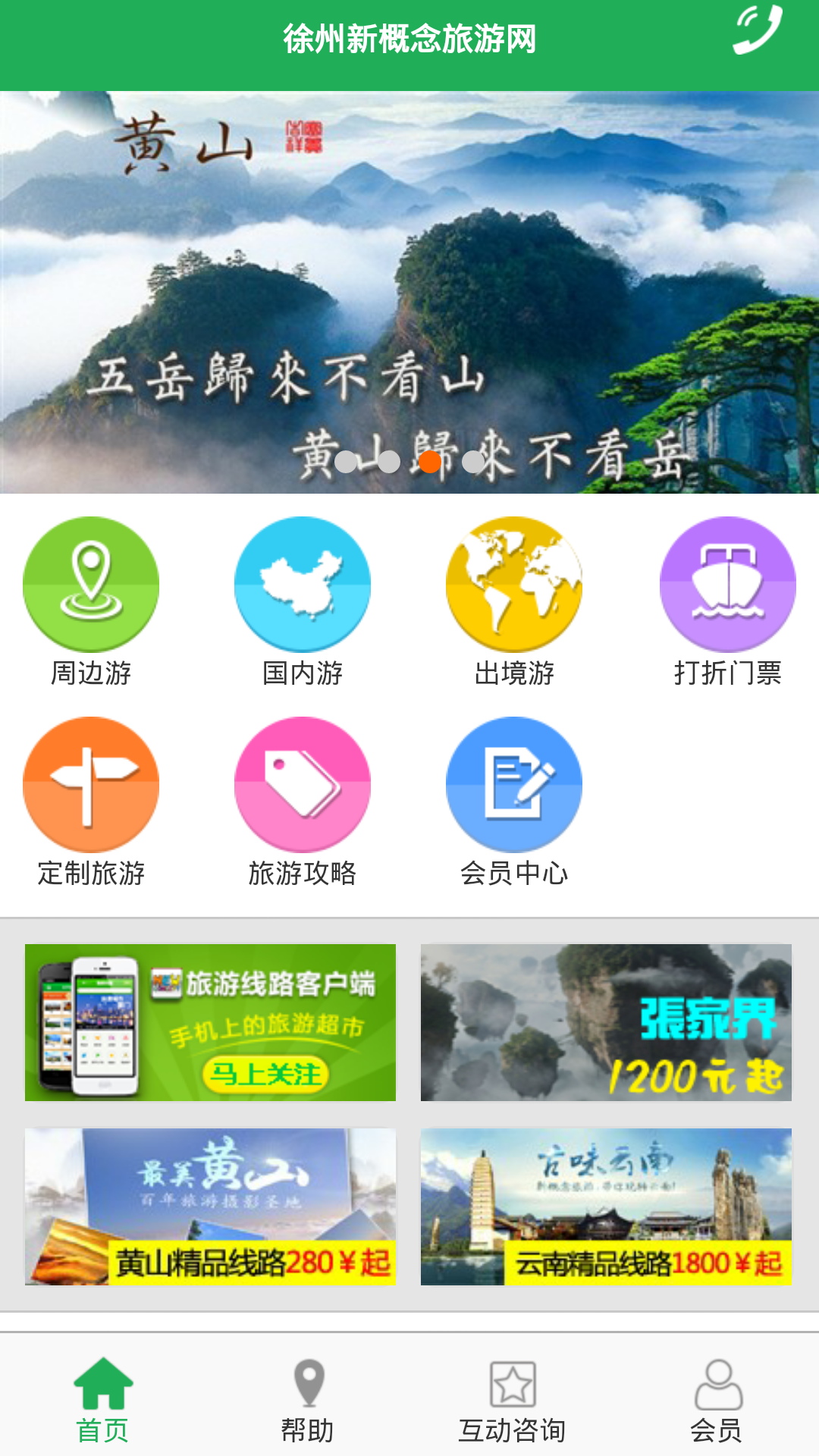This screenshot has width=819, height=1456.
Task: Check out 云南精品线路1800¥起 card
Action: click(606, 1207)
